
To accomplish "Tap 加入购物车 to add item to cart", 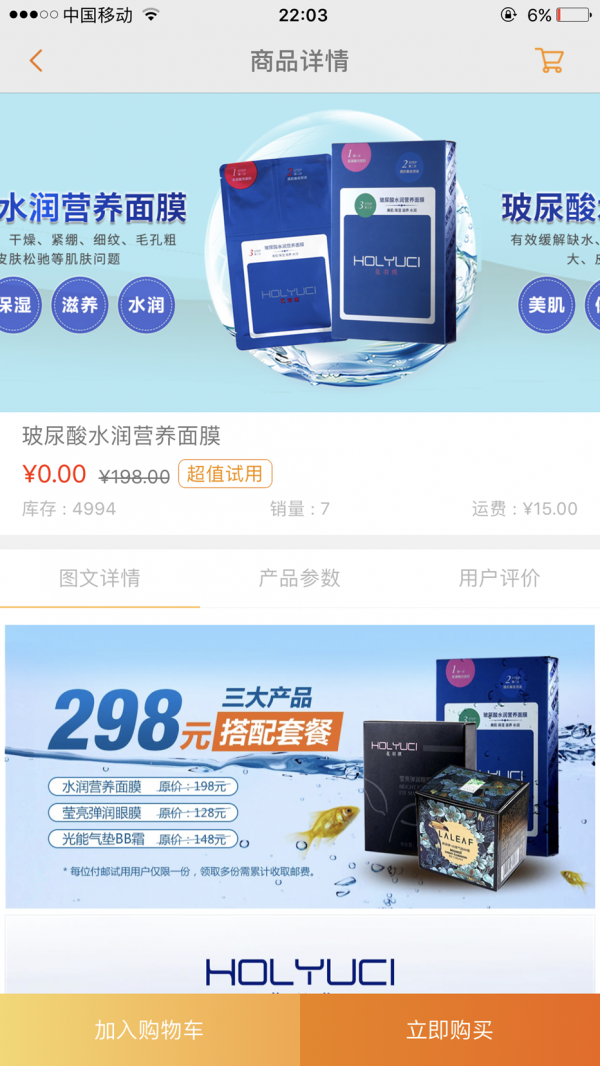I will pos(149,1030).
